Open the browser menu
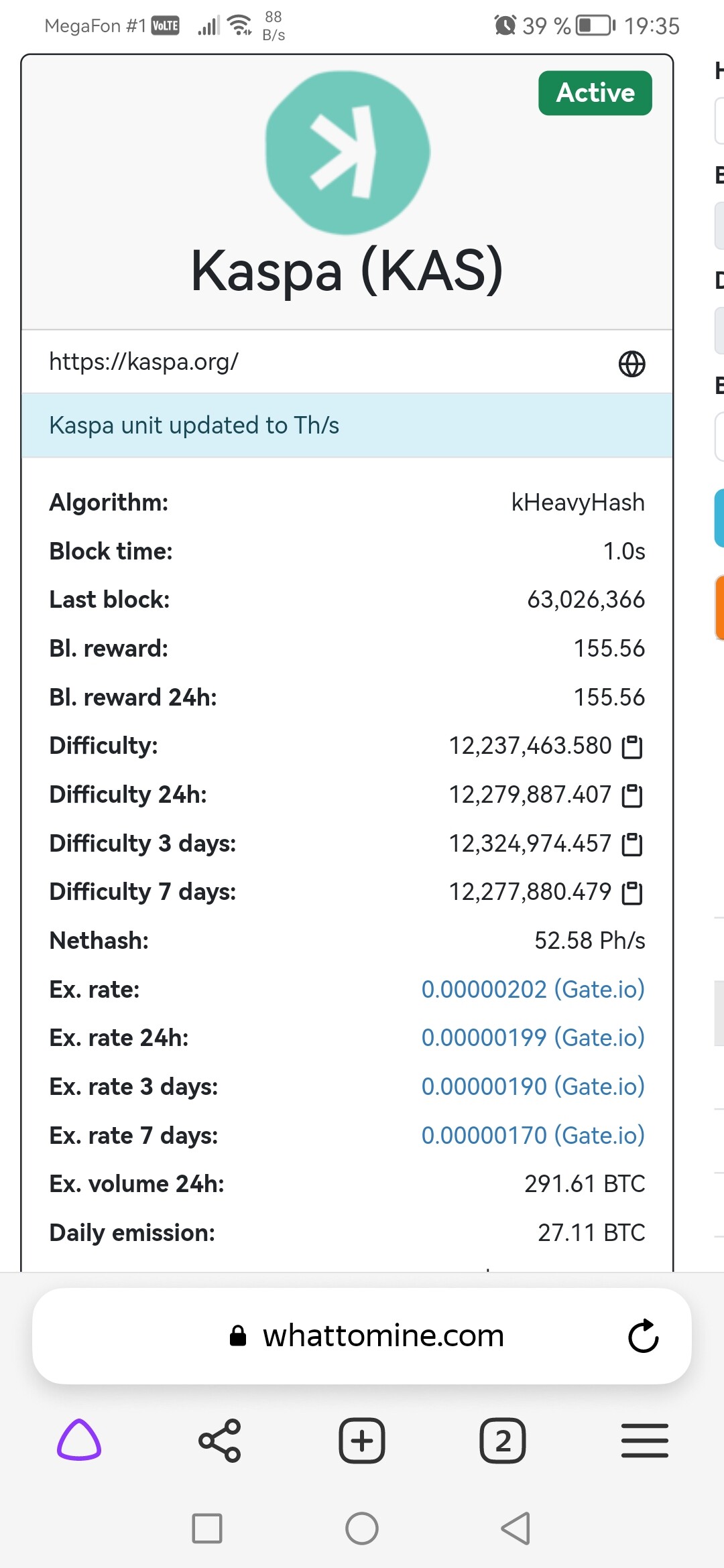724x1568 pixels. click(644, 1440)
